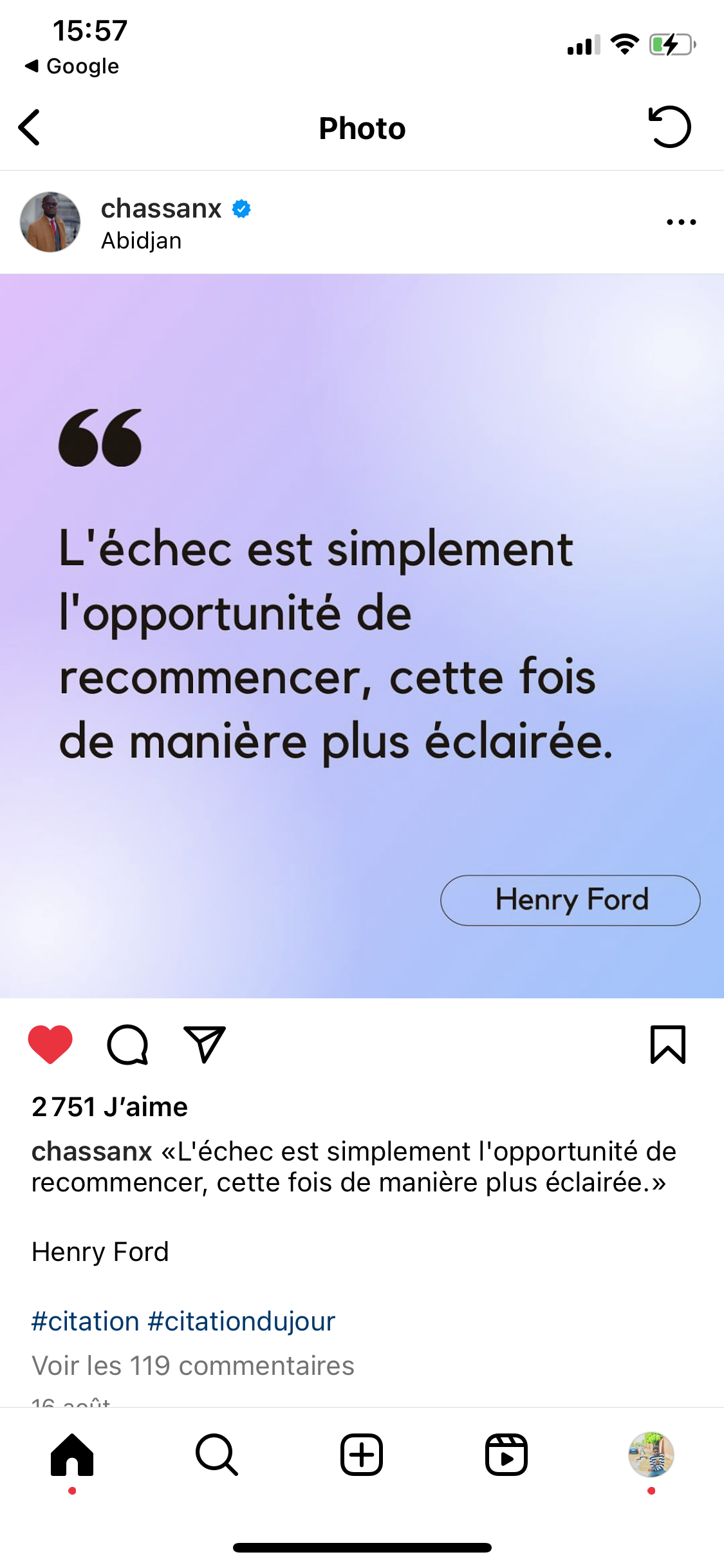
Task: Open chassanx profile picture
Action: click(x=50, y=222)
